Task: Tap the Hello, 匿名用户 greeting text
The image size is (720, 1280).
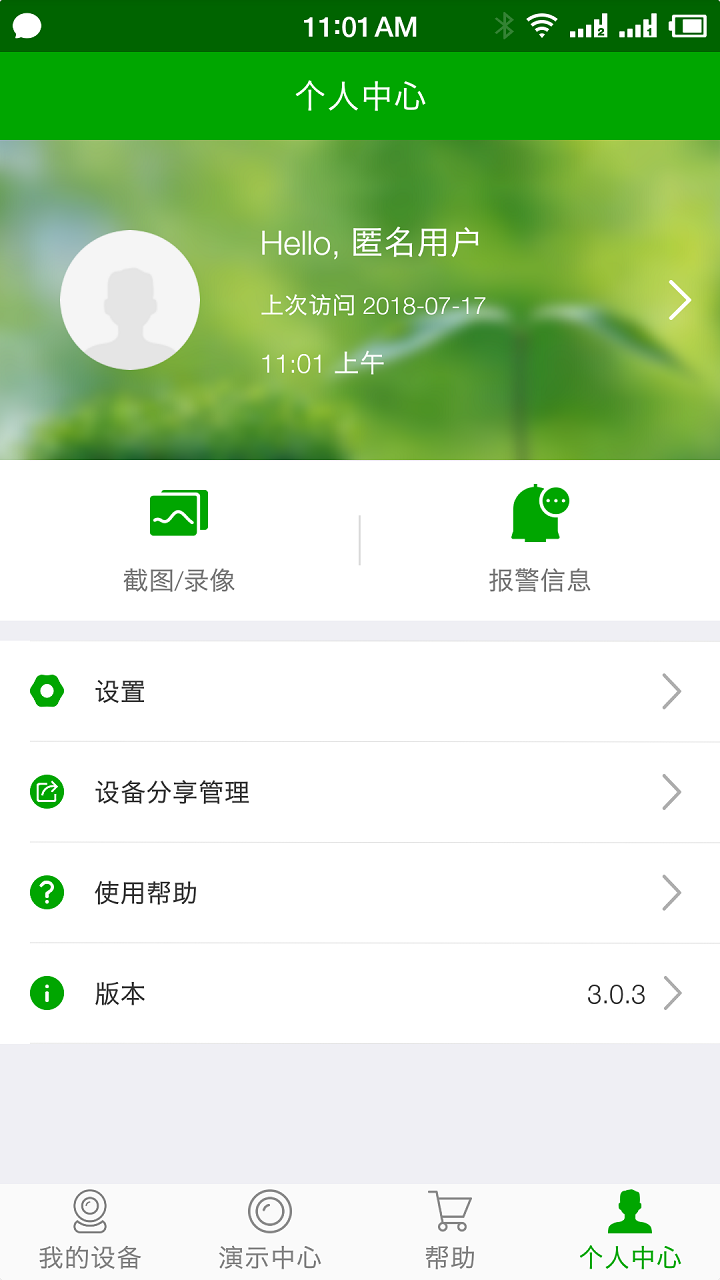Action: [x=370, y=240]
